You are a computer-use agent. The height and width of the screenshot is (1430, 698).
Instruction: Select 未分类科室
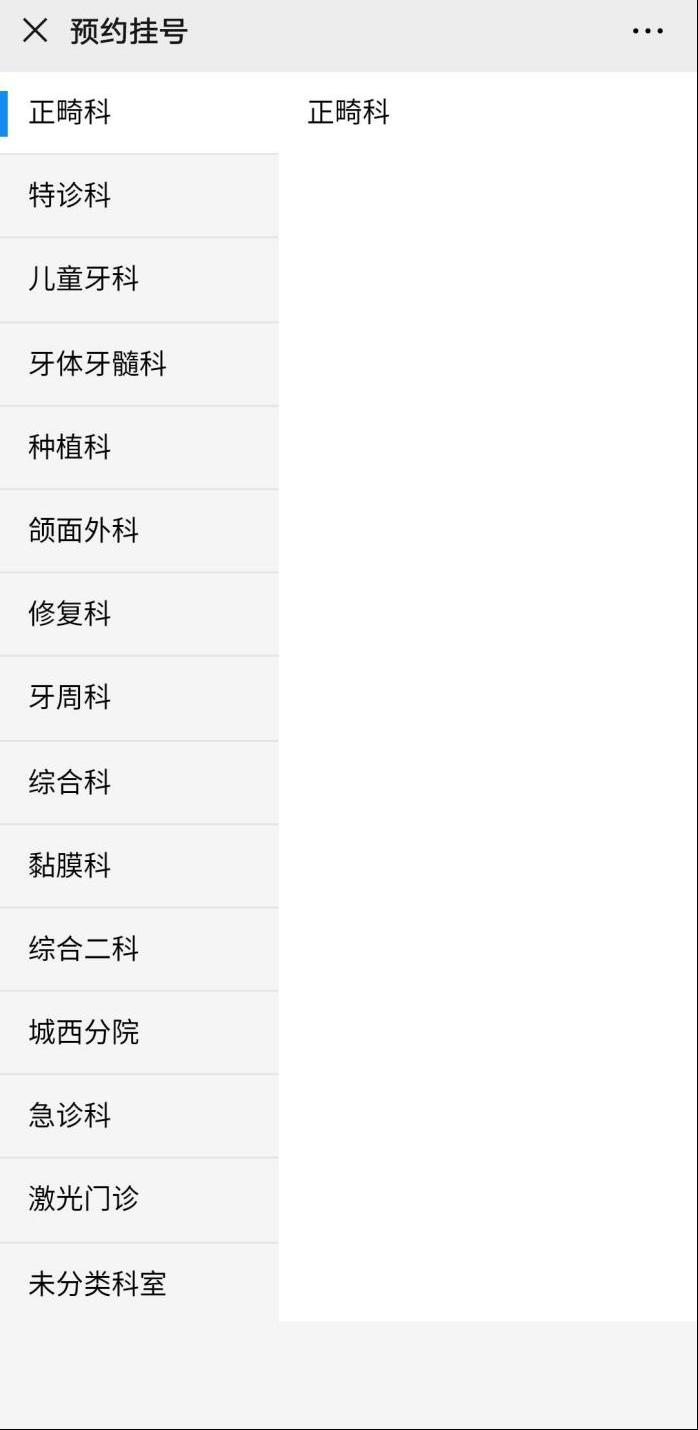click(x=97, y=1284)
